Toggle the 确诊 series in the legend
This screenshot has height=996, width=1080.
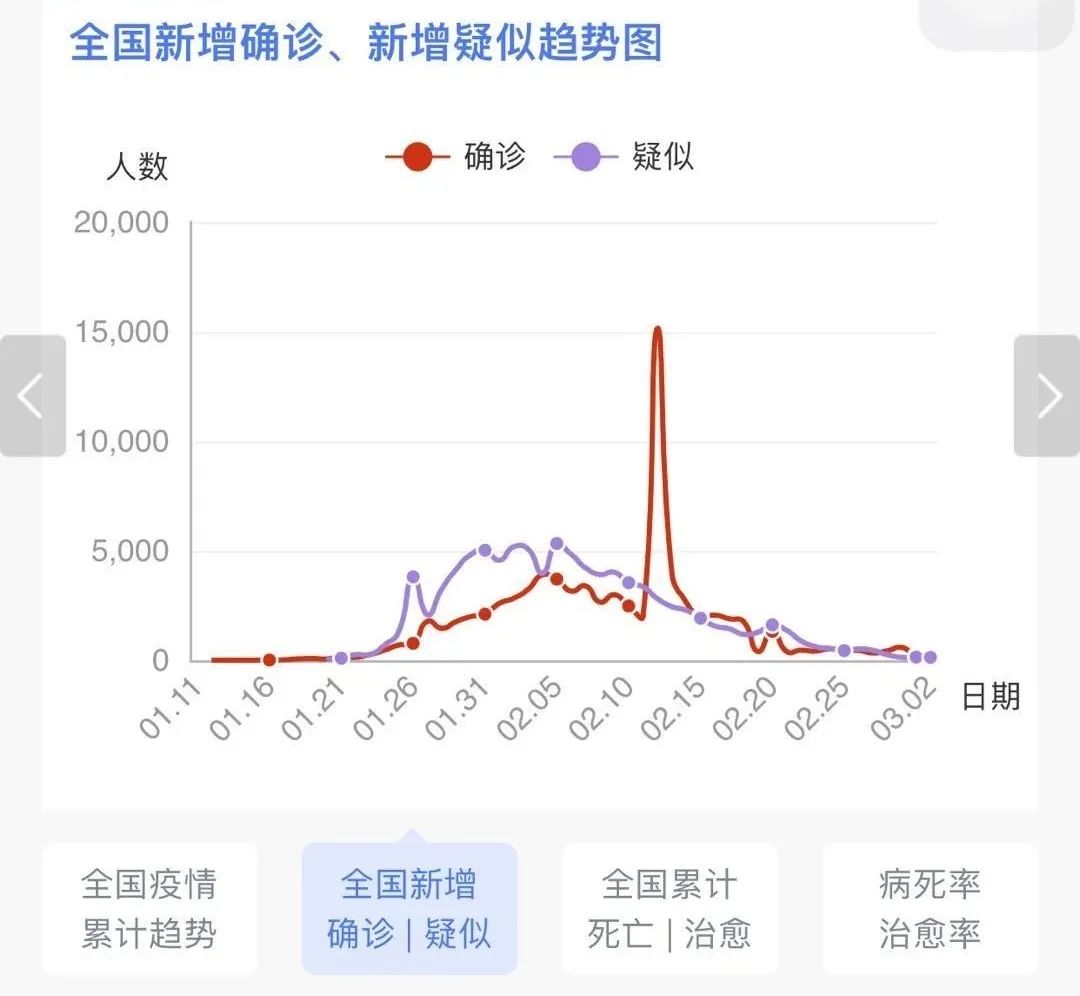coord(456,157)
